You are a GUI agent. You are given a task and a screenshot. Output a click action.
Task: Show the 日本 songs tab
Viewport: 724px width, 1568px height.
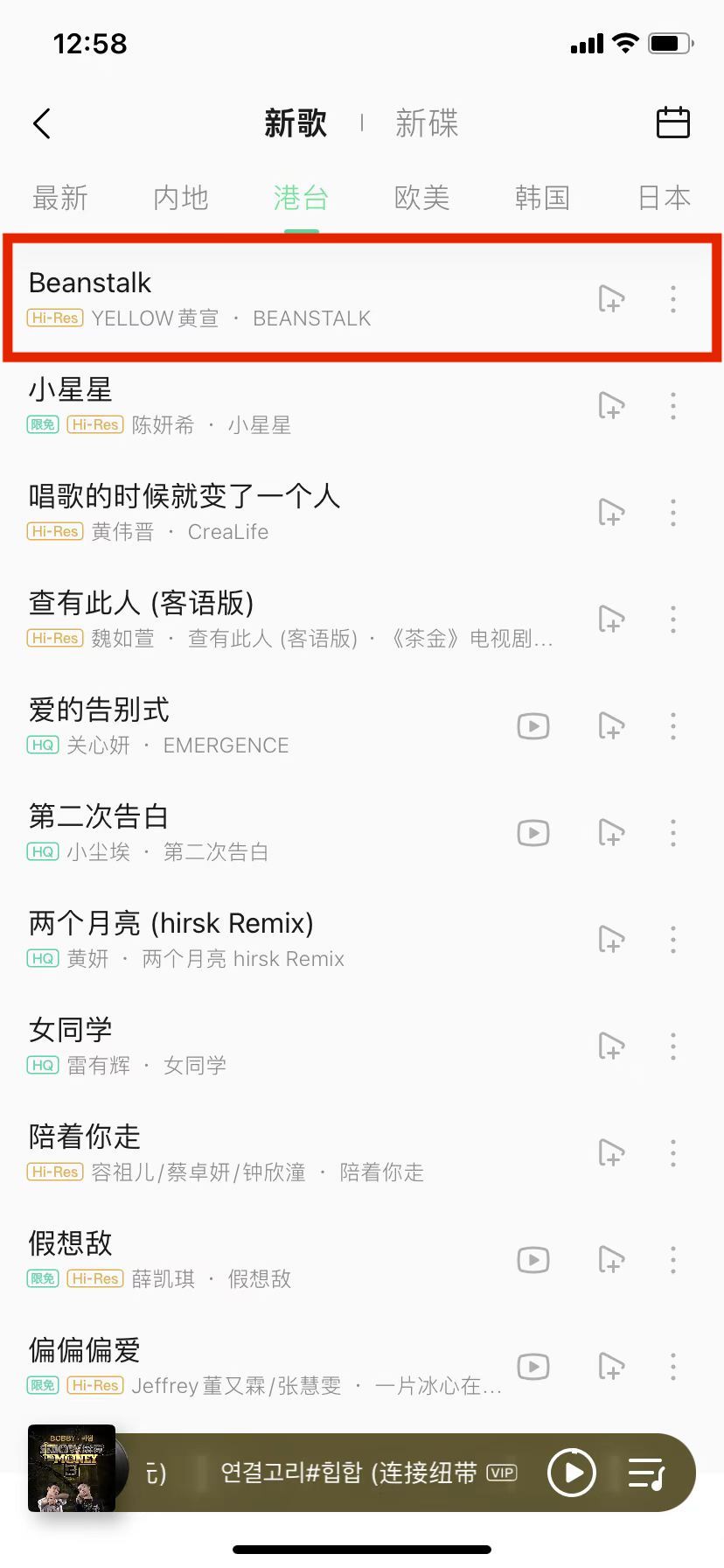coord(664,198)
